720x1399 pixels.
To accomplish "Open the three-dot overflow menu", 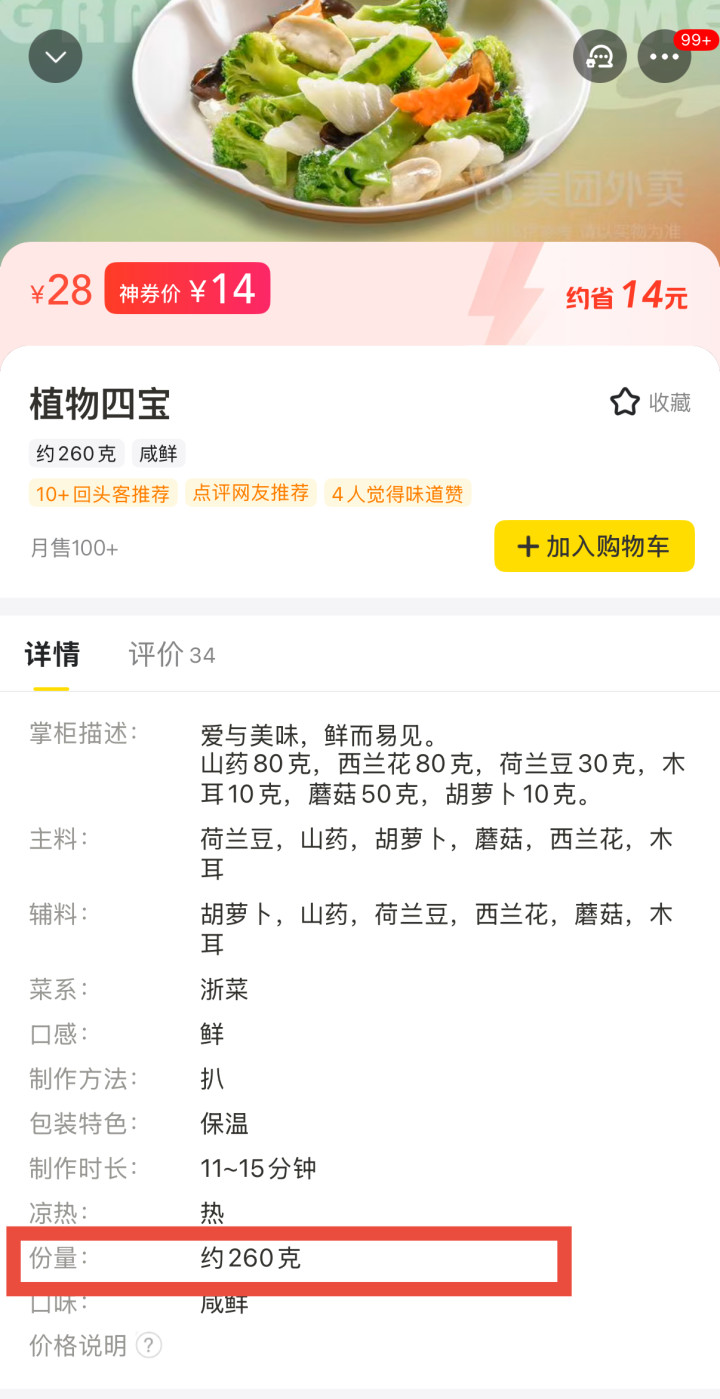I will coord(665,56).
